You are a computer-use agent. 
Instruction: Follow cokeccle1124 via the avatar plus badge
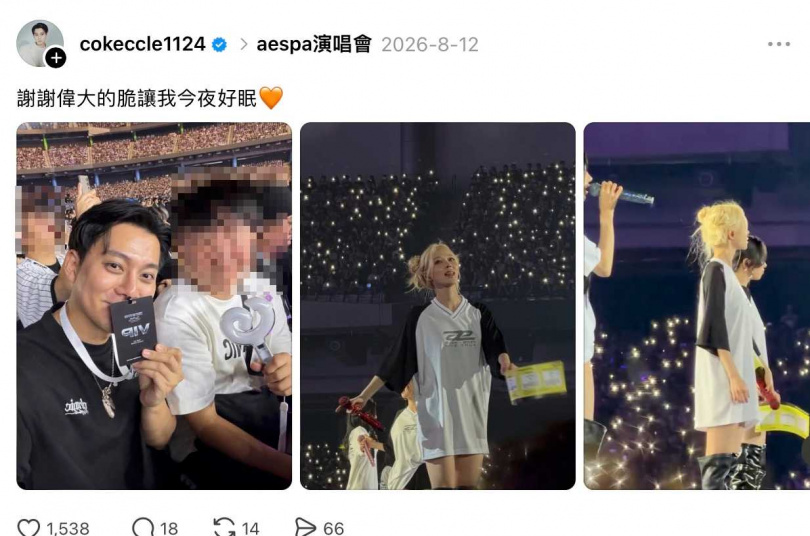pos(56,58)
